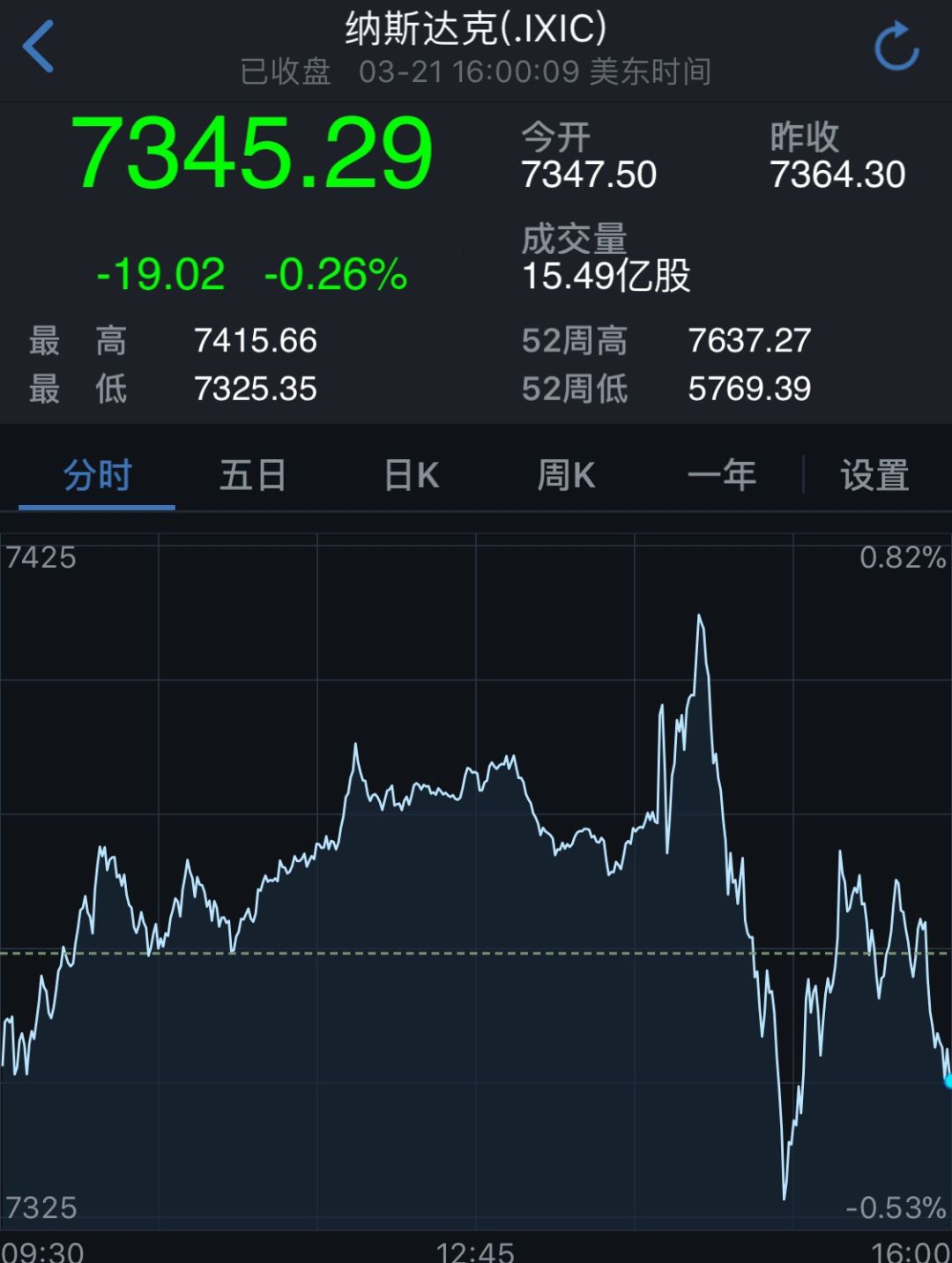Open the 一年 one-year chart view

(723, 474)
